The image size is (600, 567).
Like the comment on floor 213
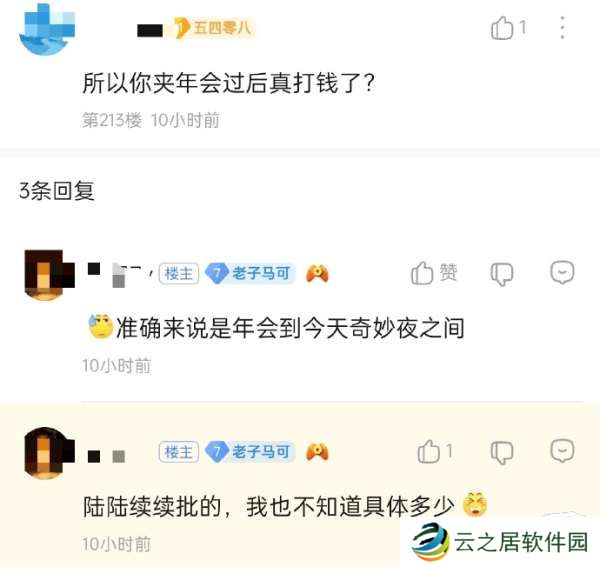coord(503,28)
